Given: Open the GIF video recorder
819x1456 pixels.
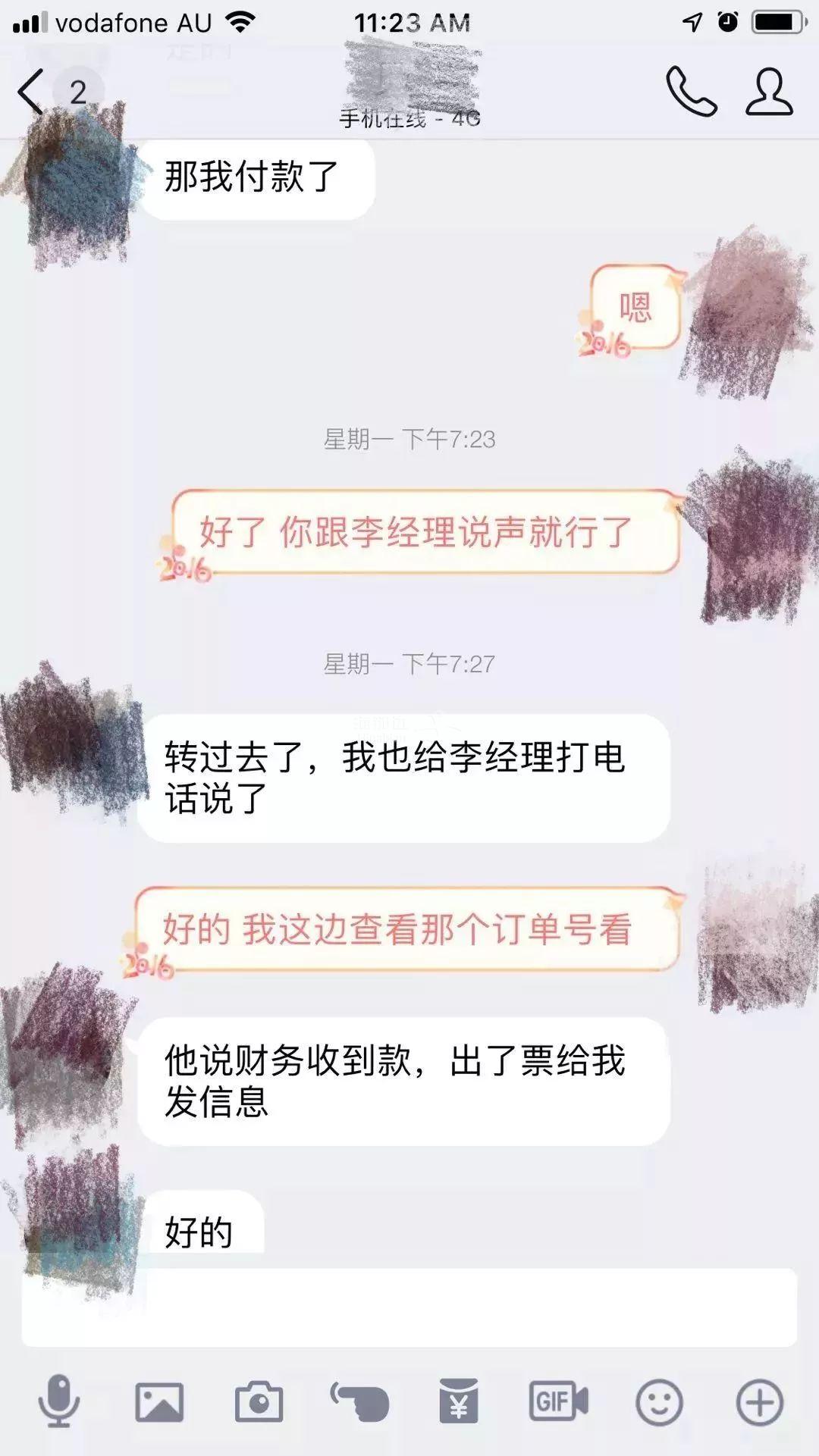Looking at the screenshot, I should tap(558, 1401).
